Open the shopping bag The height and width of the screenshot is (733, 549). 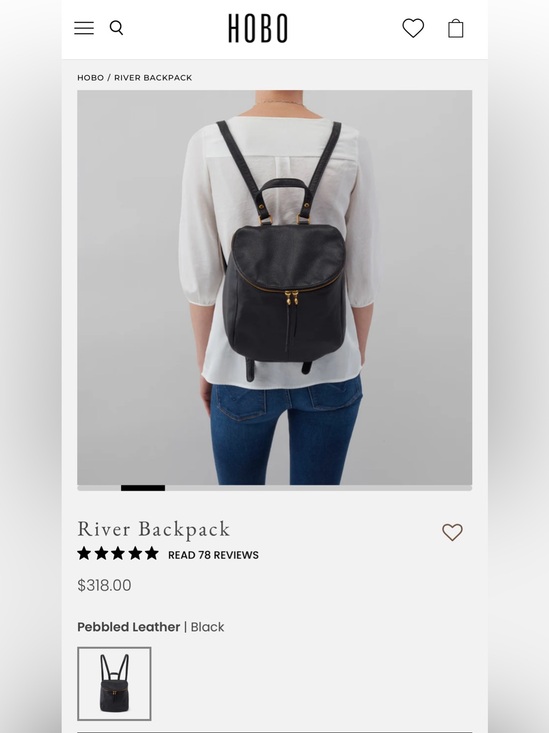(x=456, y=28)
